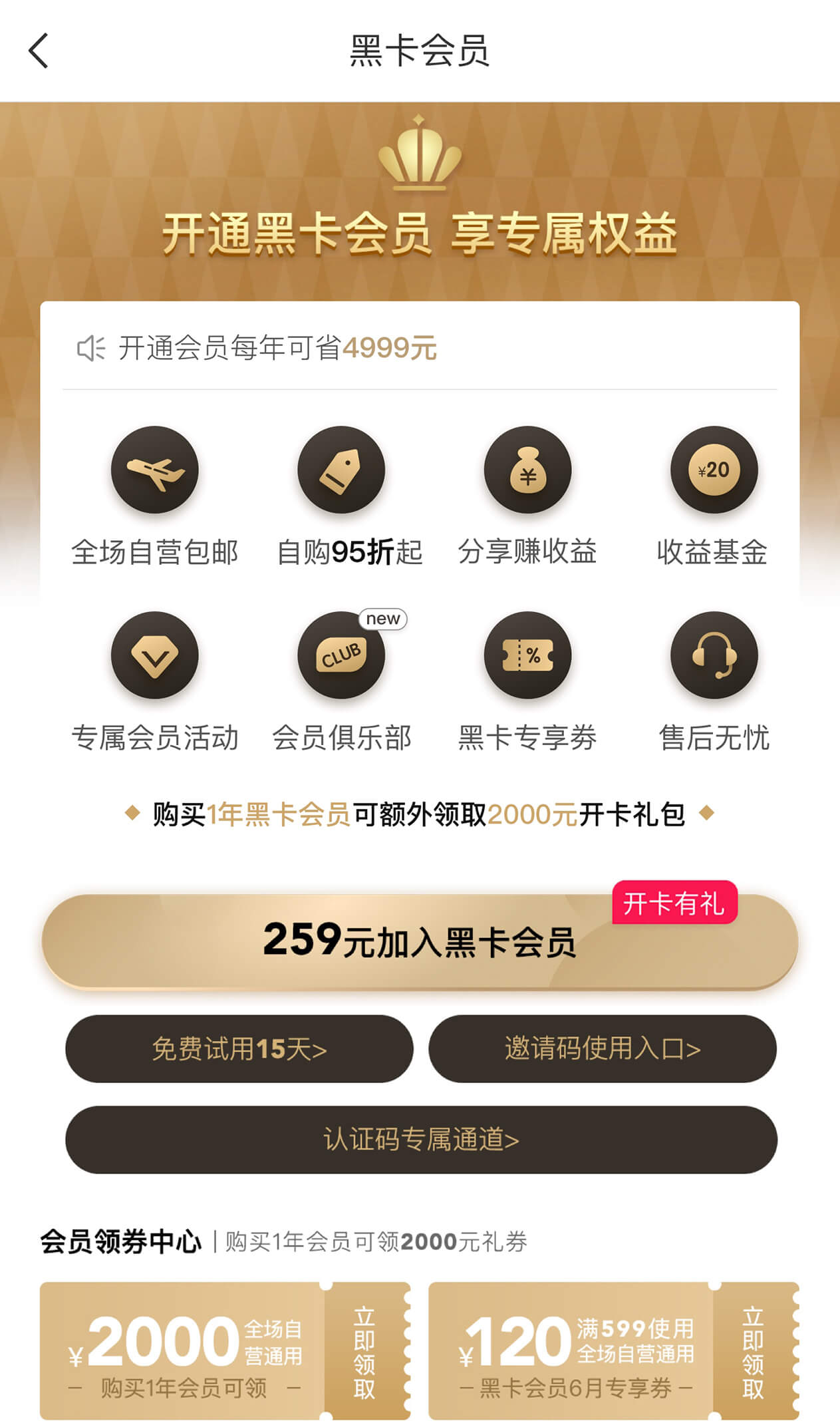
Task: Start 免费试用15天 trial
Action: tap(239, 1049)
